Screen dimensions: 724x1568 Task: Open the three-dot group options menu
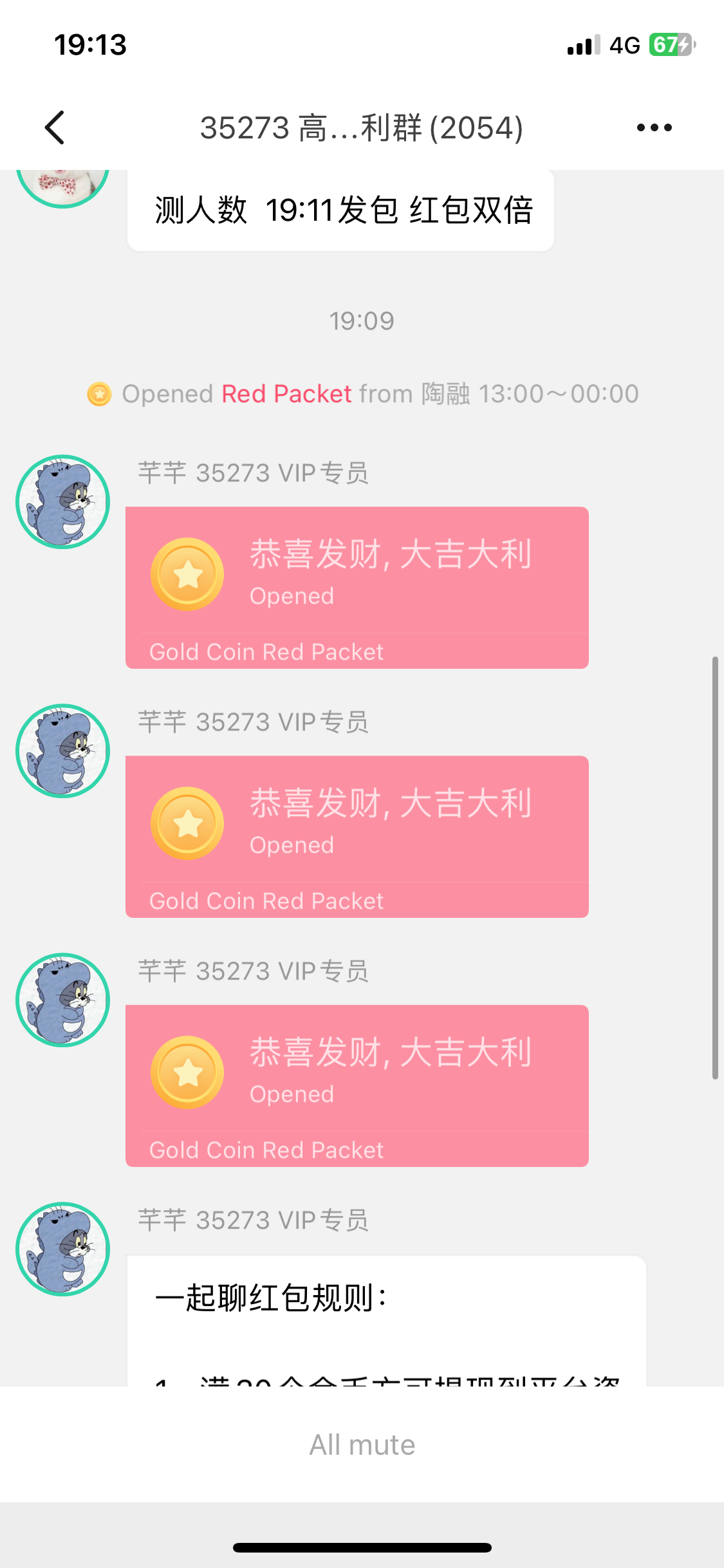pyautogui.click(x=654, y=127)
